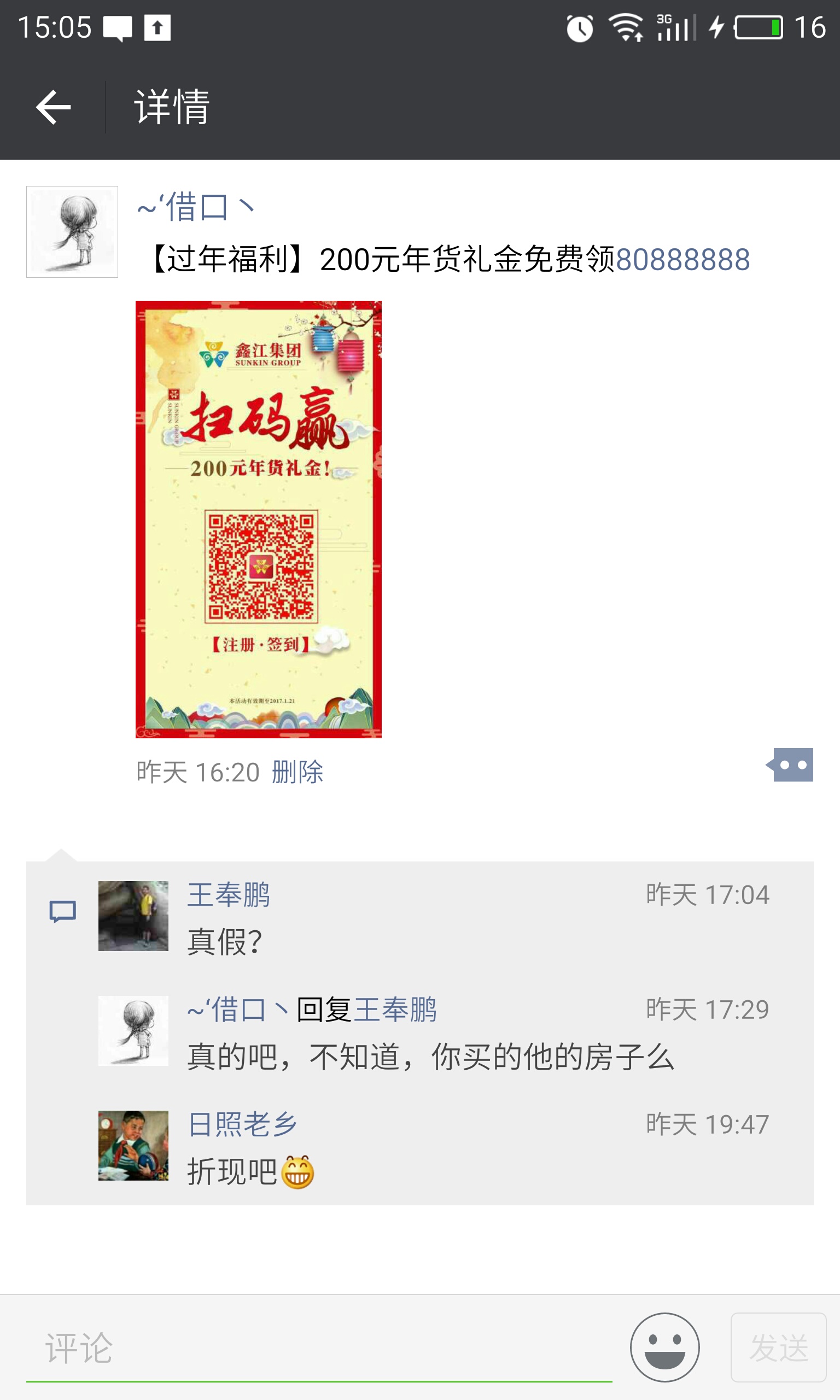840x1400 pixels.
Task: Focus the 评论 comment input field
Action: [x=318, y=1348]
